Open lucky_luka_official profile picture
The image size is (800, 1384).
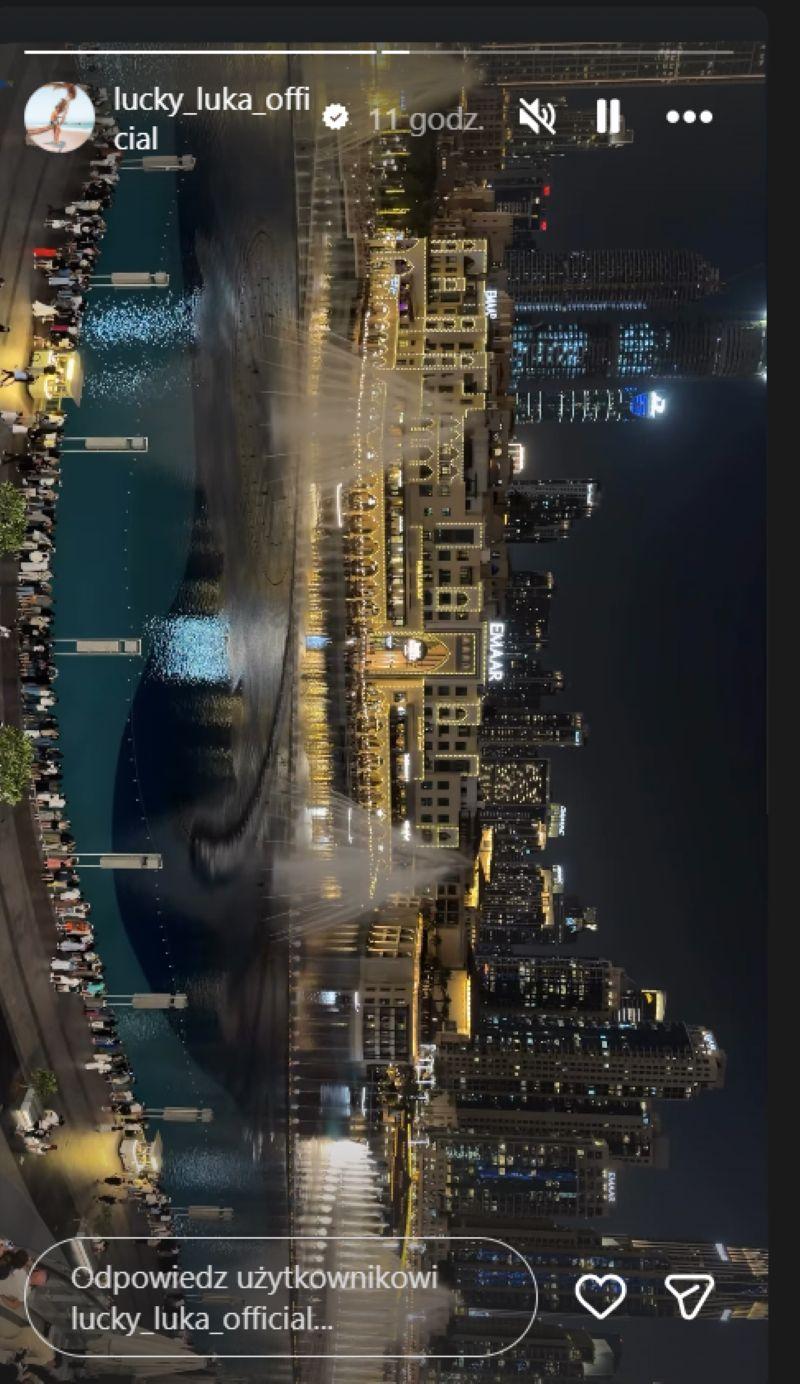pyautogui.click(x=59, y=117)
